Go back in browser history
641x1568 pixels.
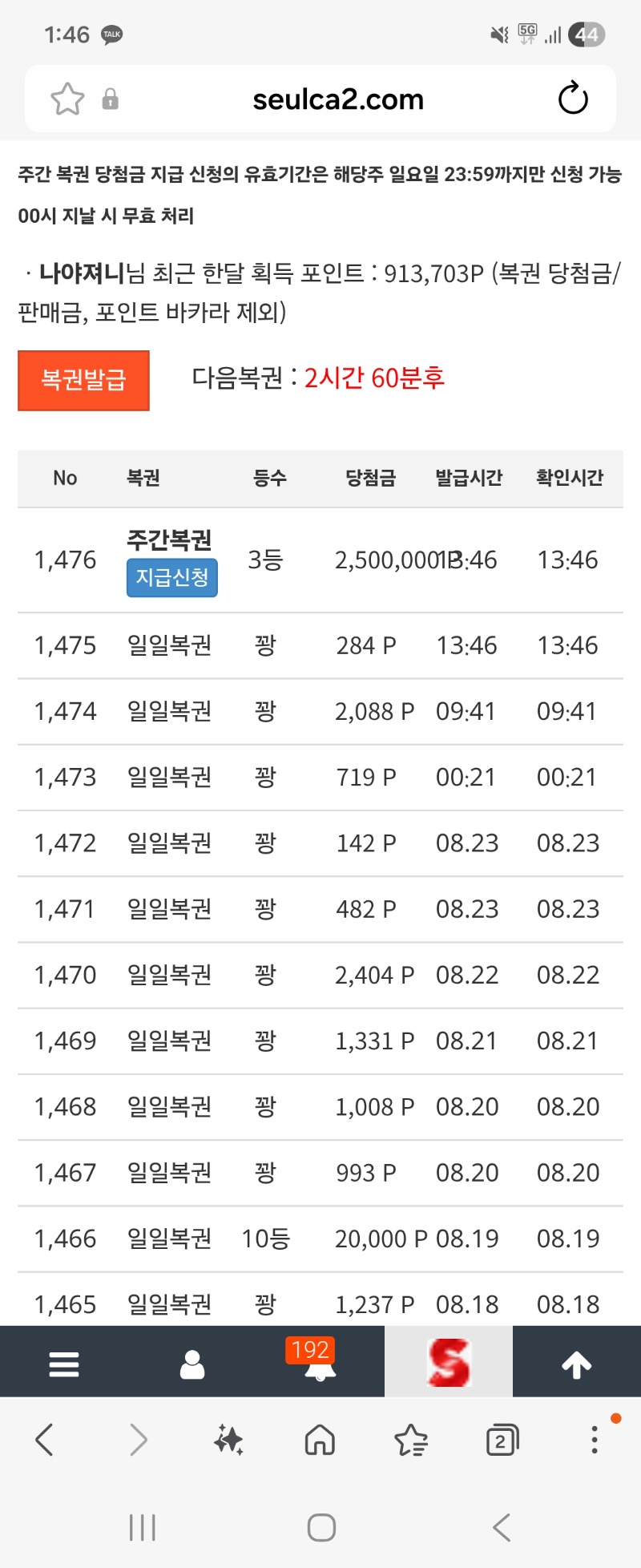pyautogui.click(x=45, y=1441)
